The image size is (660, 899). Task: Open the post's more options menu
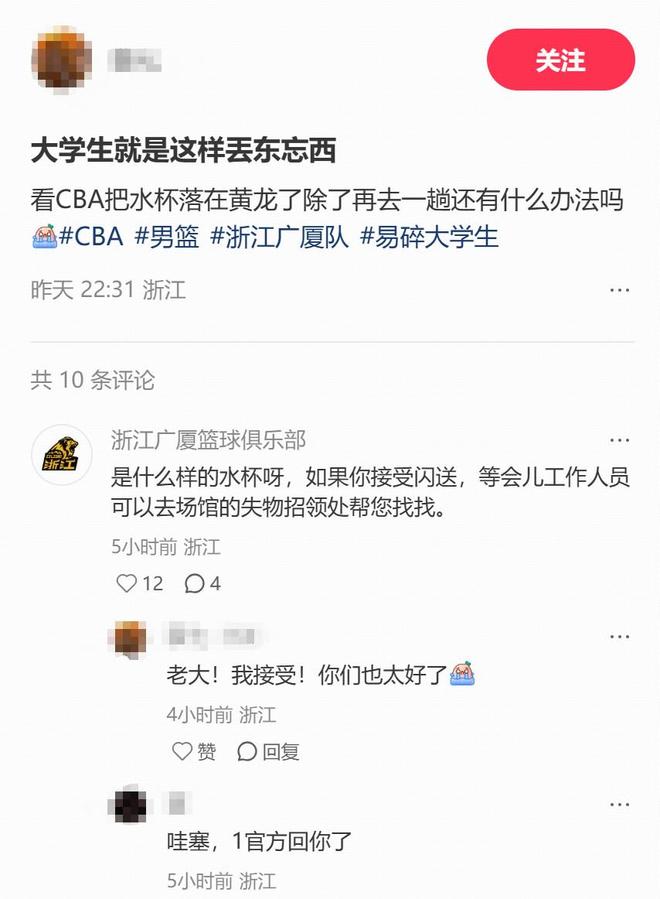coord(620,290)
